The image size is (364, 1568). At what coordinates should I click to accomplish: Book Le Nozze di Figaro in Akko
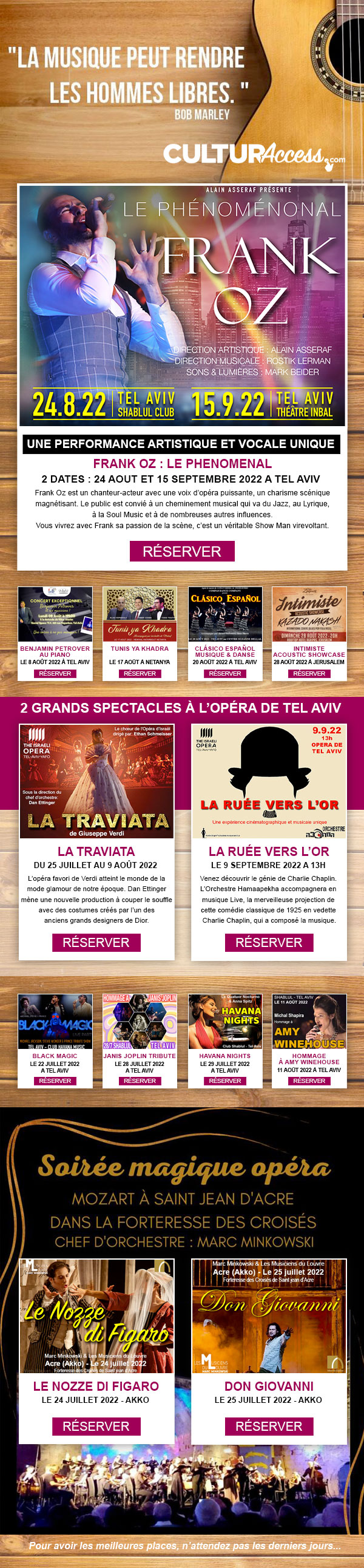(96, 1426)
